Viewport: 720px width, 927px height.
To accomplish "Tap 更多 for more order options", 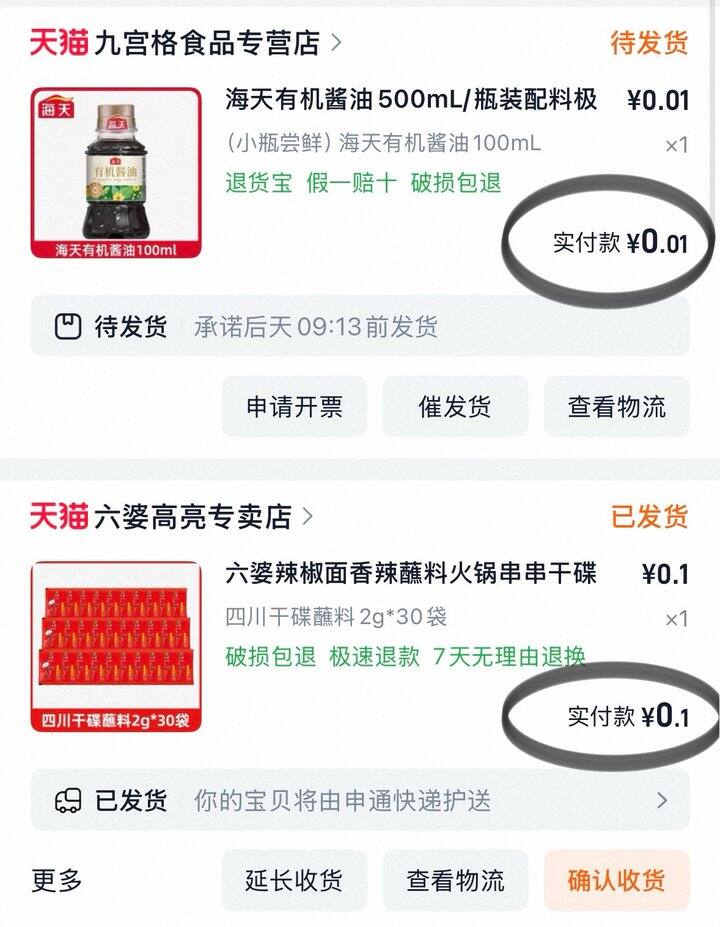I will [x=57, y=880].
